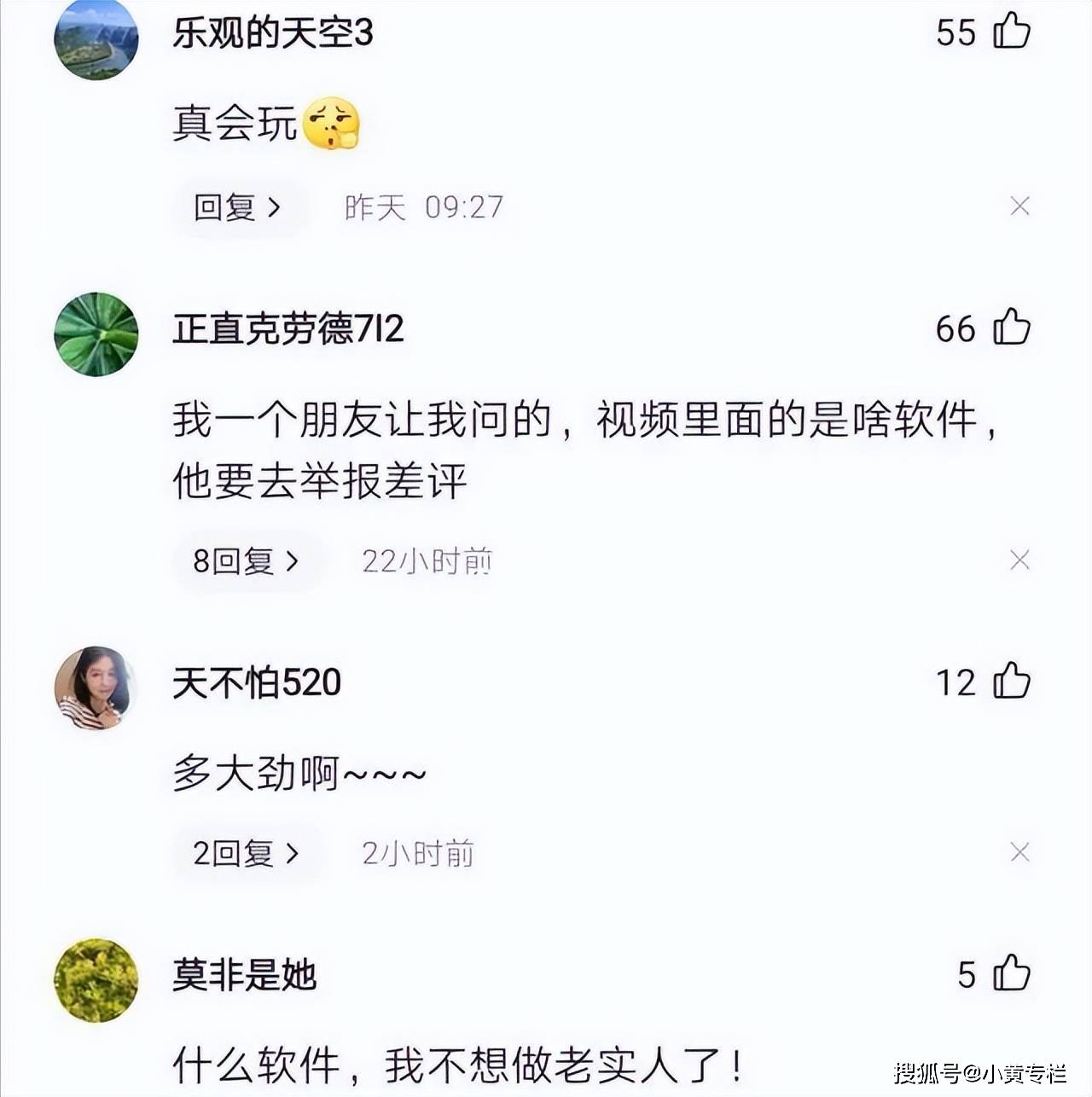Screen dimensions: 1092x1097
Task: Expand the 2回复 replies thread
Action: (x=246, y=853)
